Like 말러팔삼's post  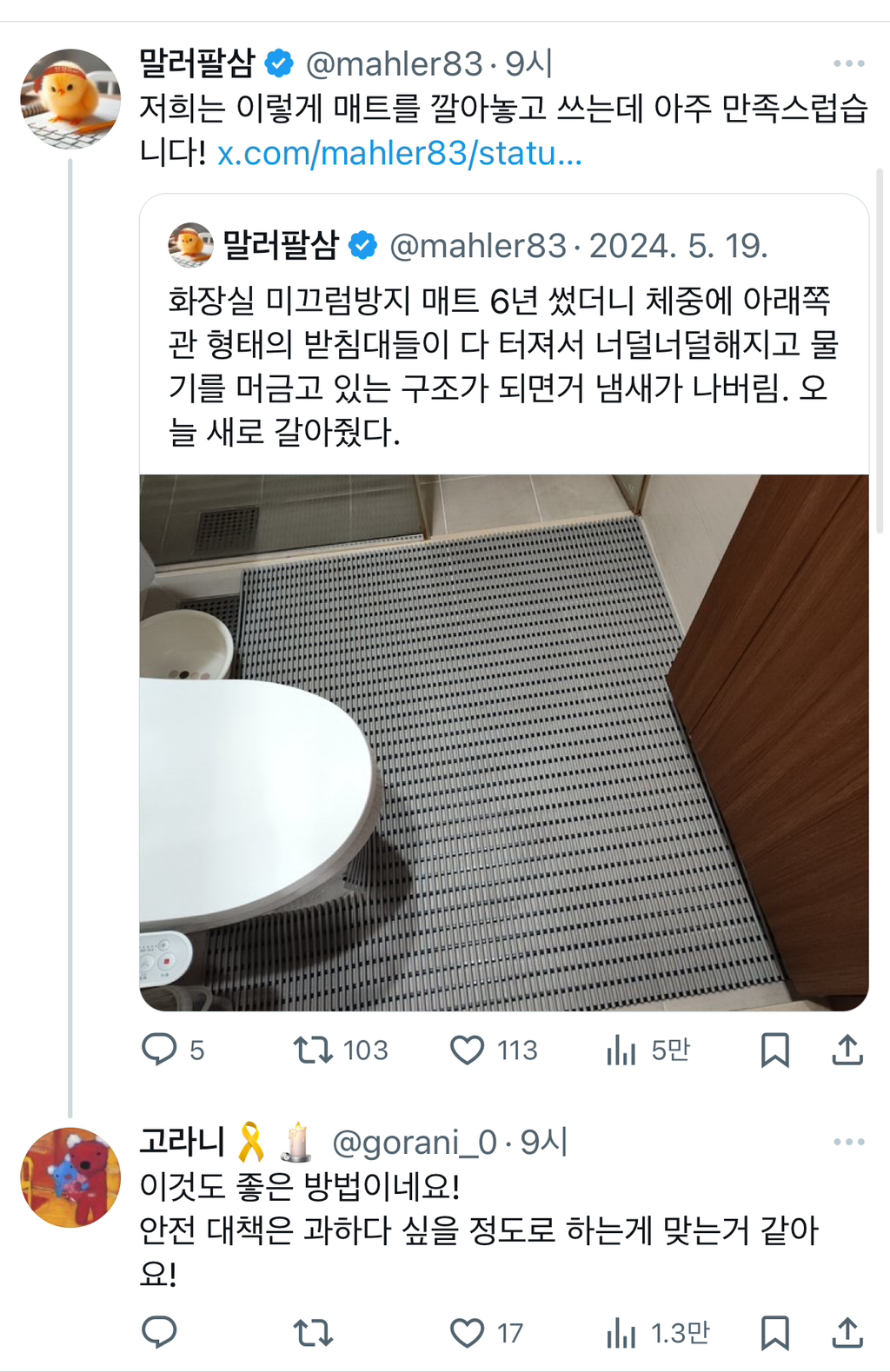point(467,1050)
